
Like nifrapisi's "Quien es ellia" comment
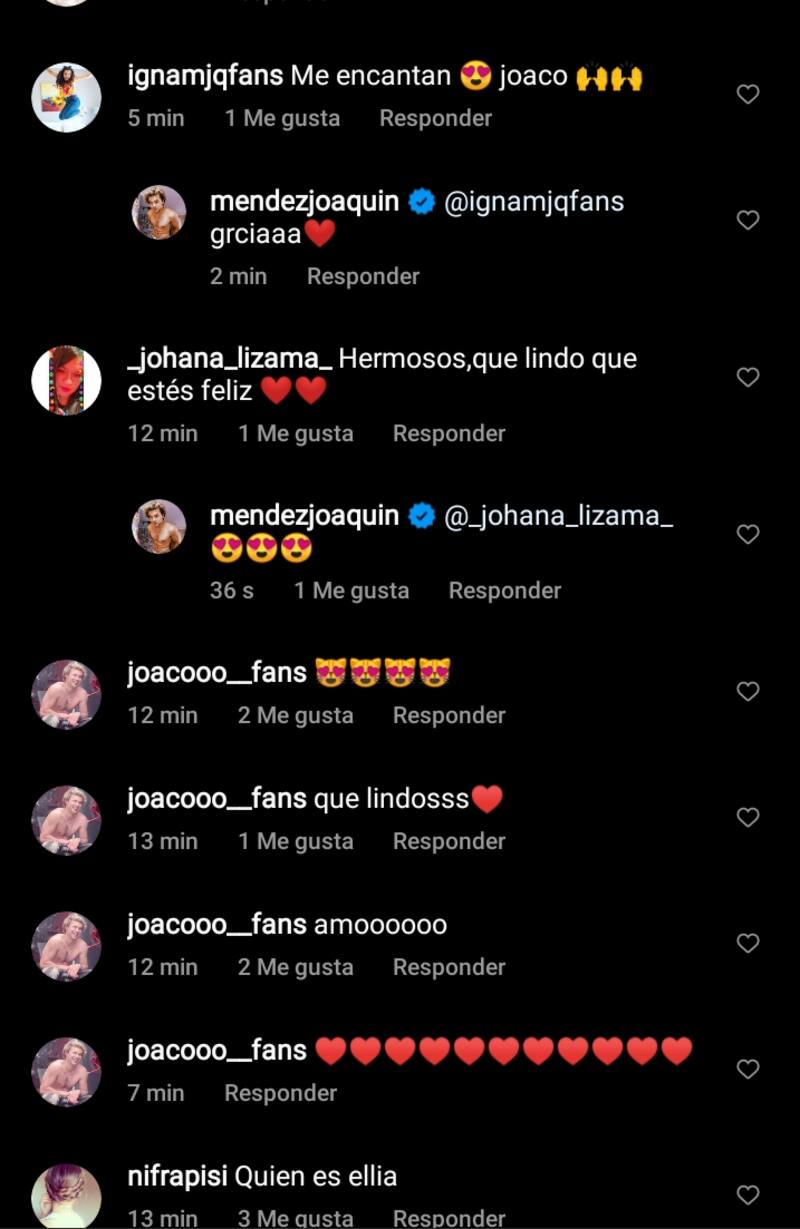[748, 1195]
